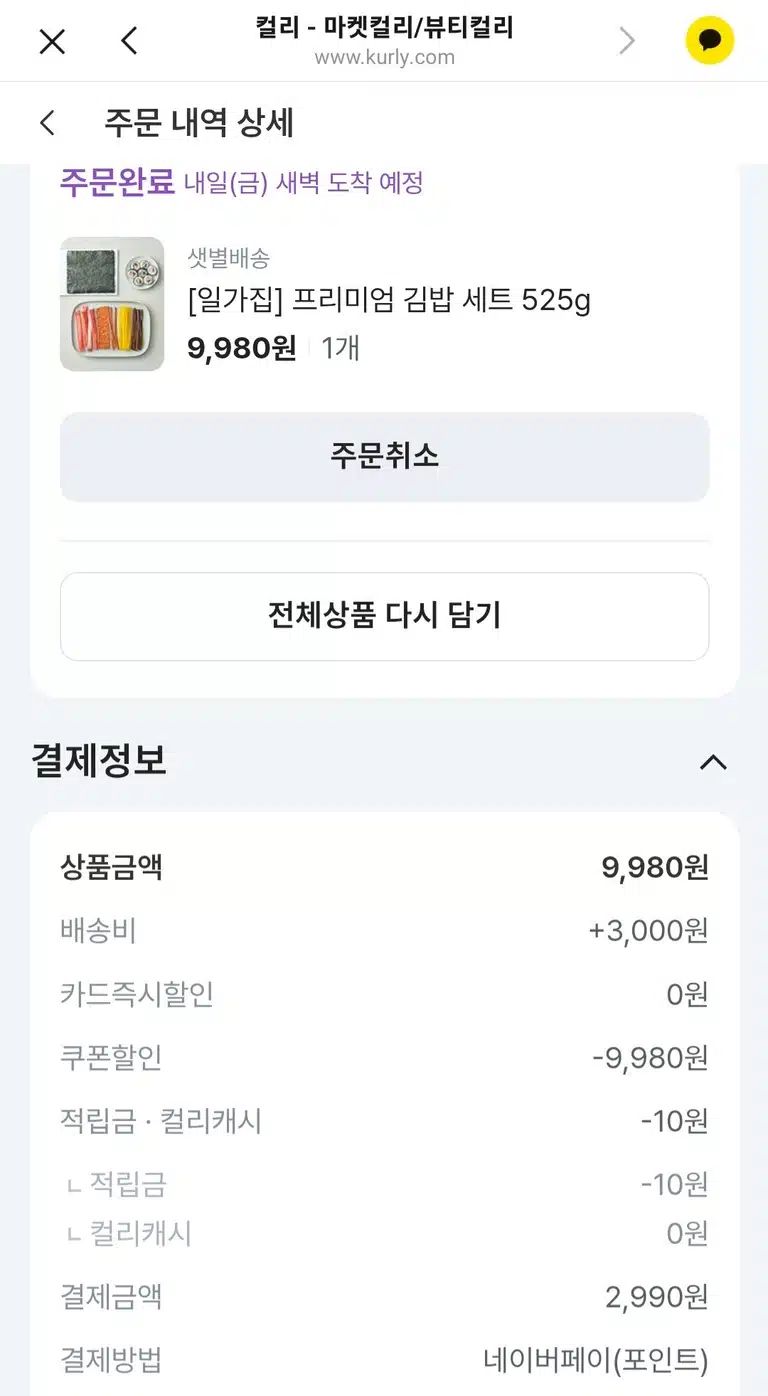Go forward in the browser top bar
The height and width of the screenshot is (1396, 768).
click(x=627, y=41)
